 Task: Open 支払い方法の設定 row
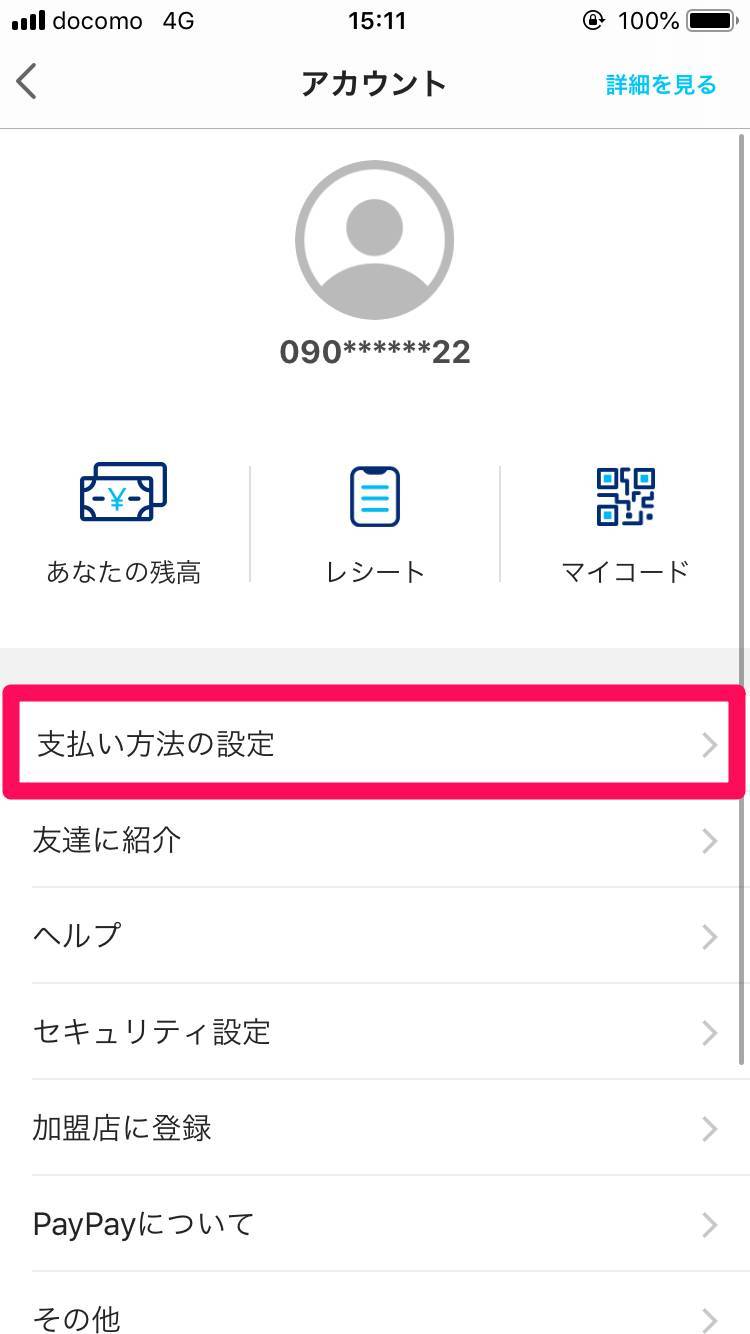[x=375, y=745]
